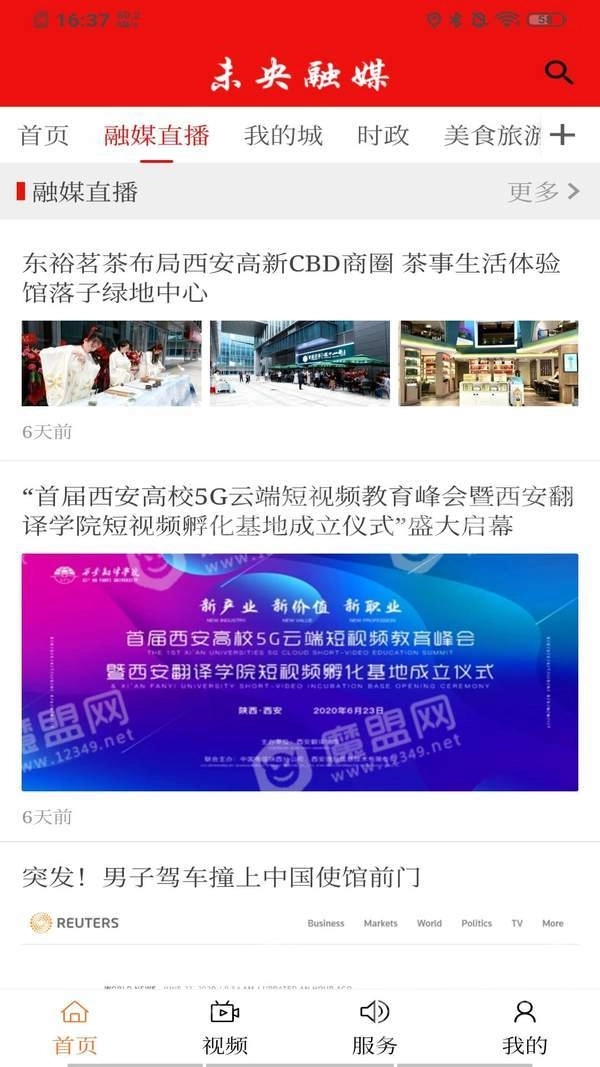Open the 时政 tab

click(383, 135)
